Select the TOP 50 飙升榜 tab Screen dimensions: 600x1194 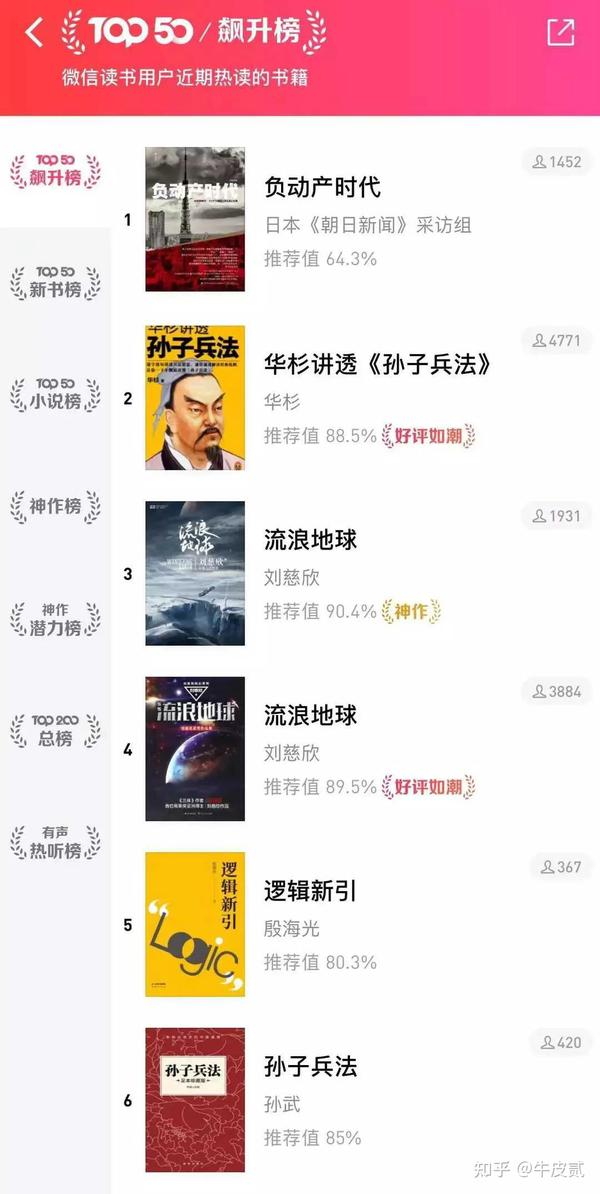coord(56,171)
